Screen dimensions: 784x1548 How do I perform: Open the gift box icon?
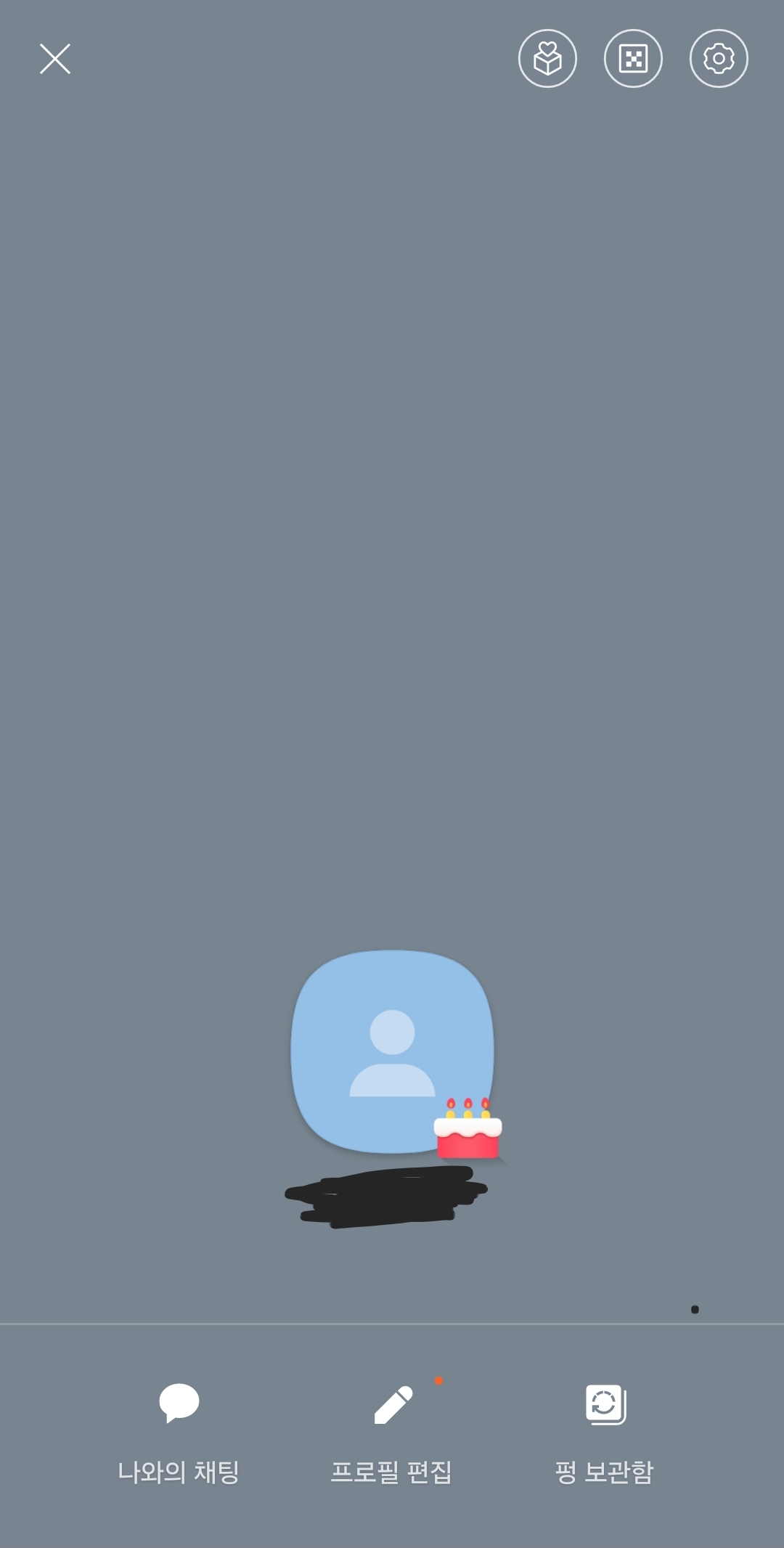pyautogui.click(x=547, y=59)
